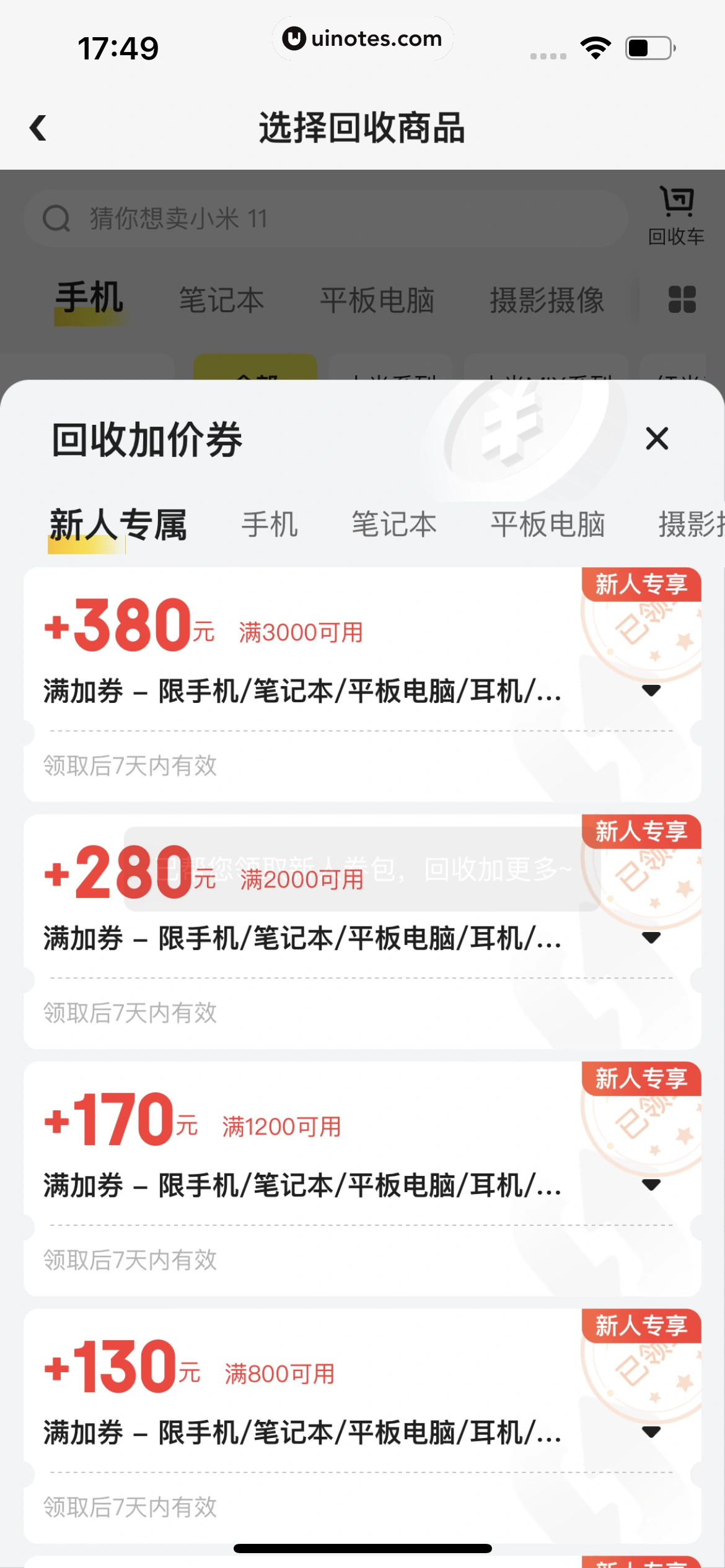Tap the back chevron on 选择回收商品 page

tap(38, 128)
